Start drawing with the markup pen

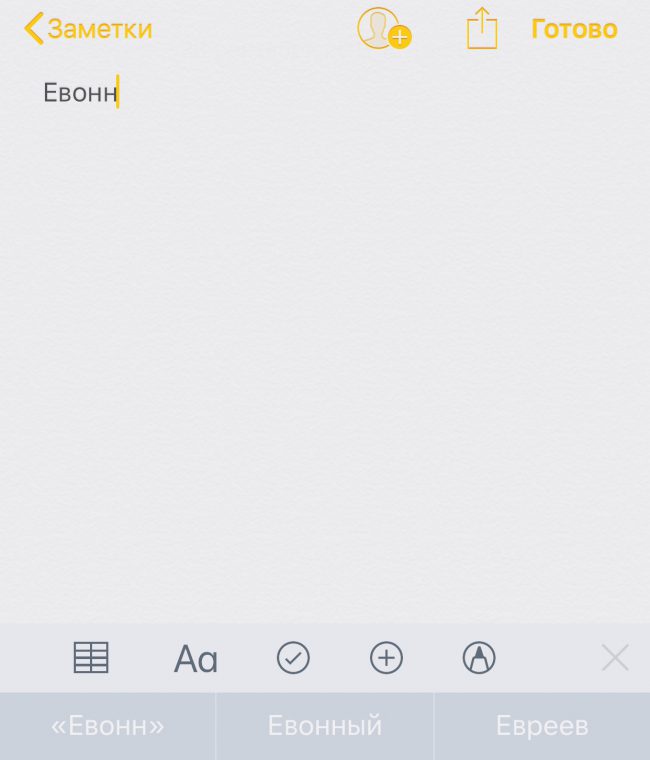[x=479, y=658]
